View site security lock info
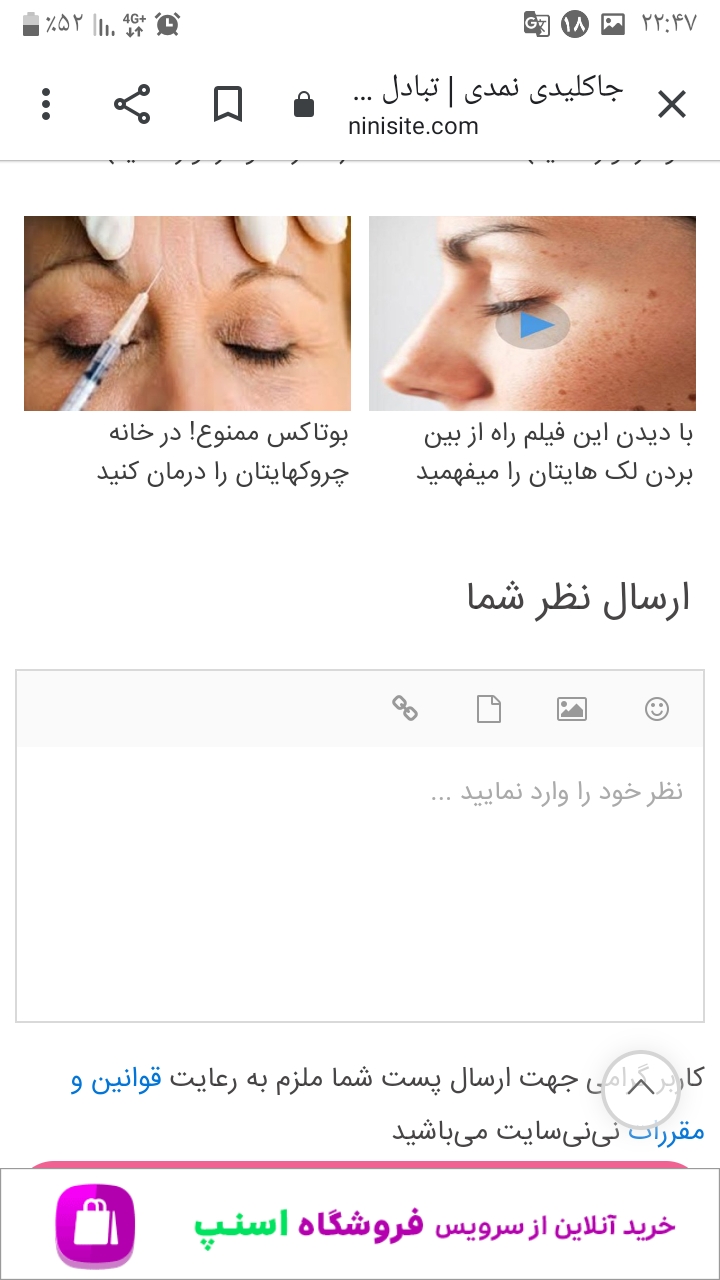 click(304, 105)
